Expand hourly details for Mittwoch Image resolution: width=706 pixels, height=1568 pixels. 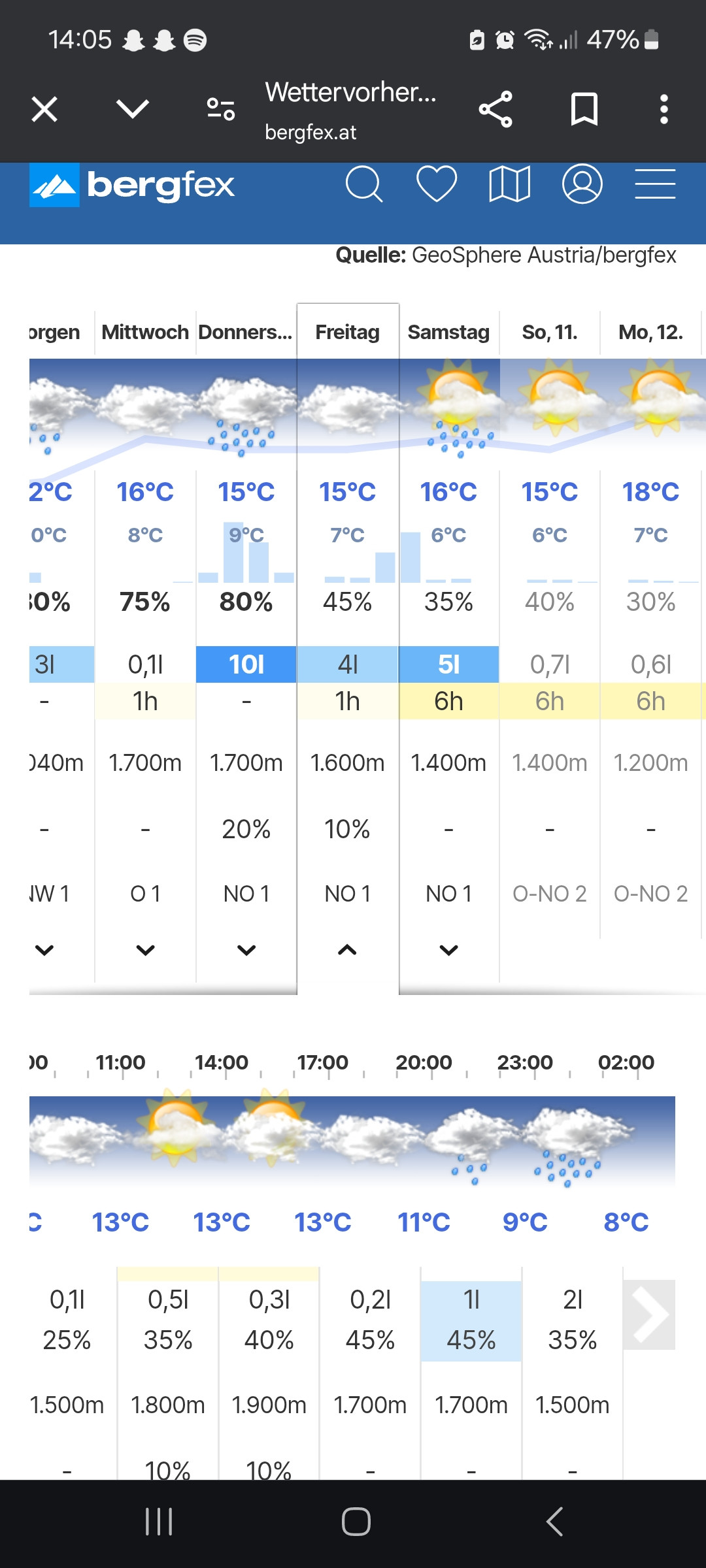click(145, 950)
